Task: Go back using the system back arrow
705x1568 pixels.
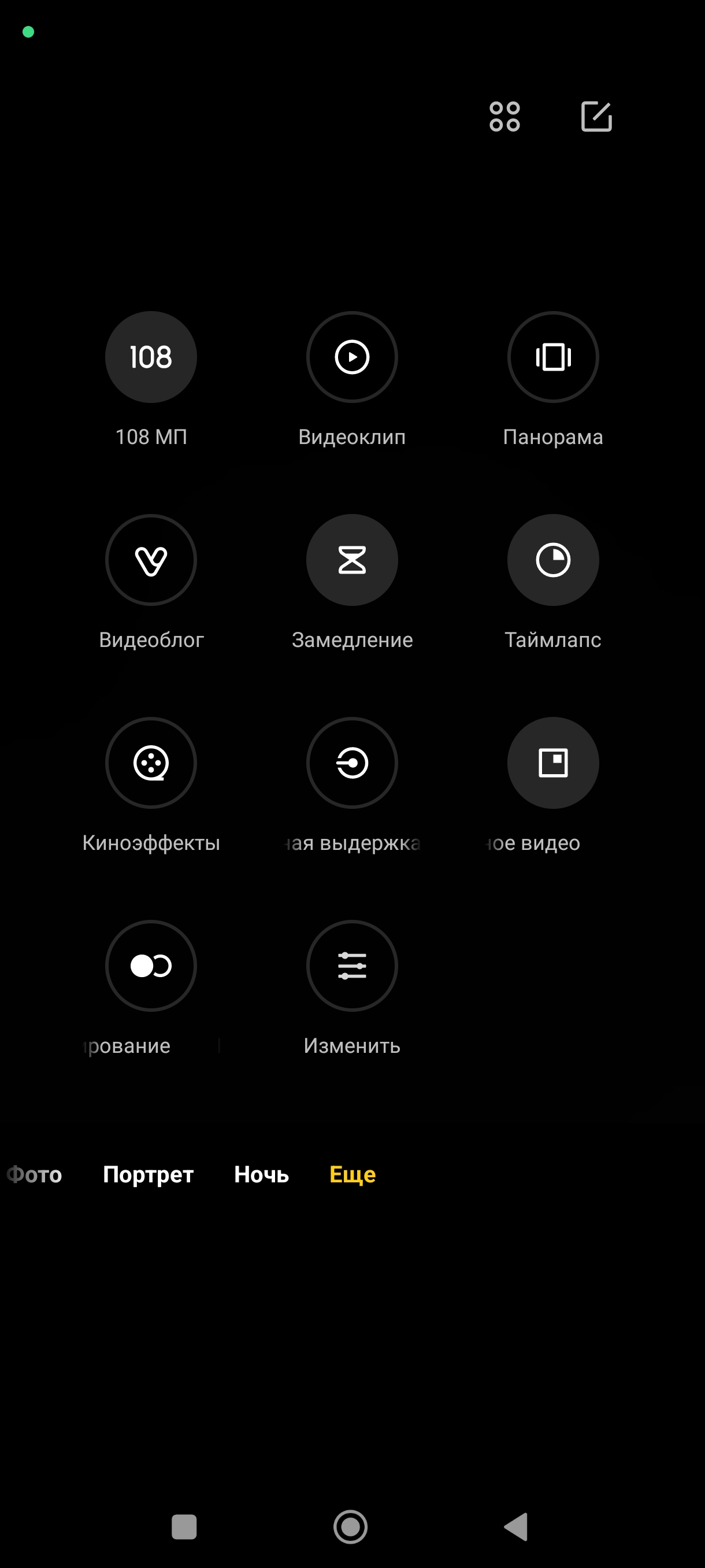Action: (x=517, y=1526)
